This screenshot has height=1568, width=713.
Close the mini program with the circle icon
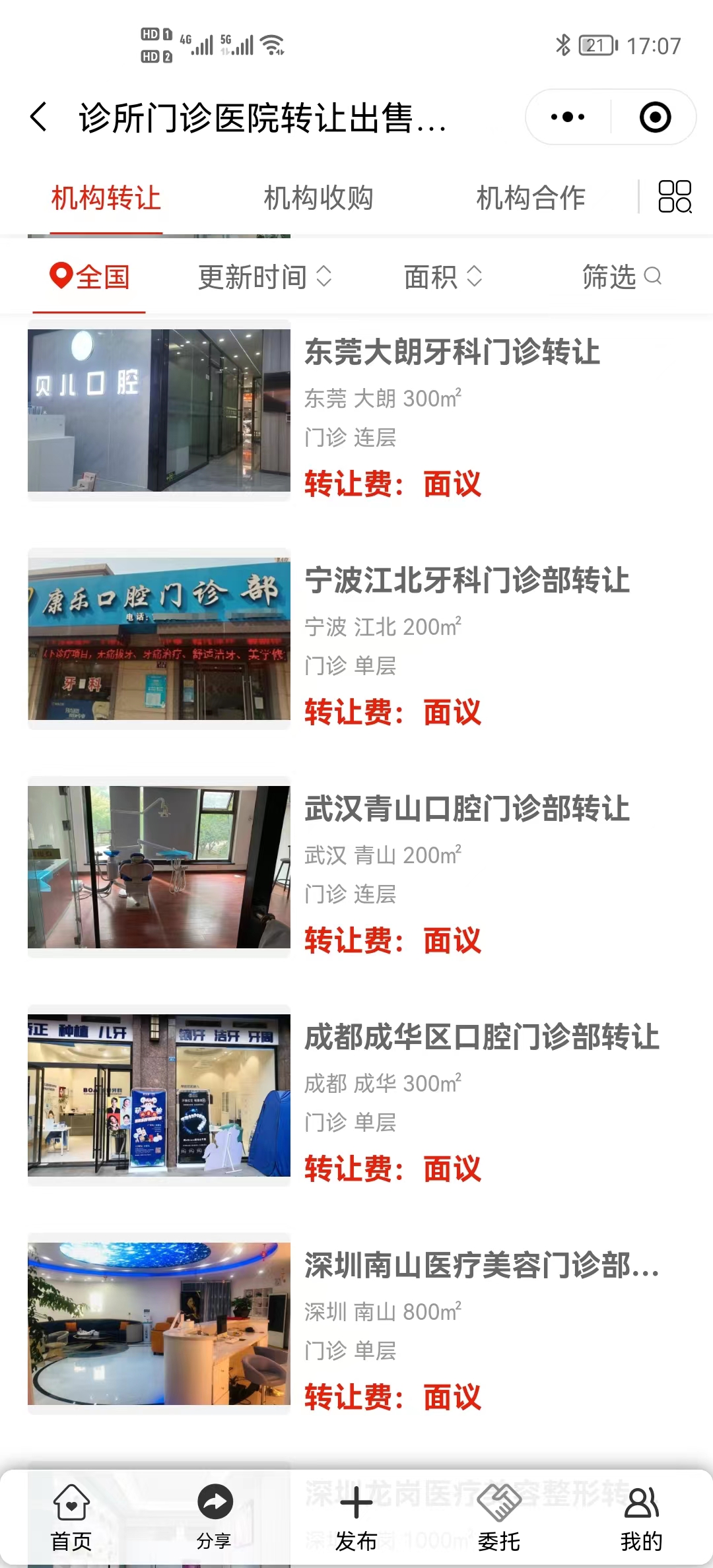coord(655,117)
